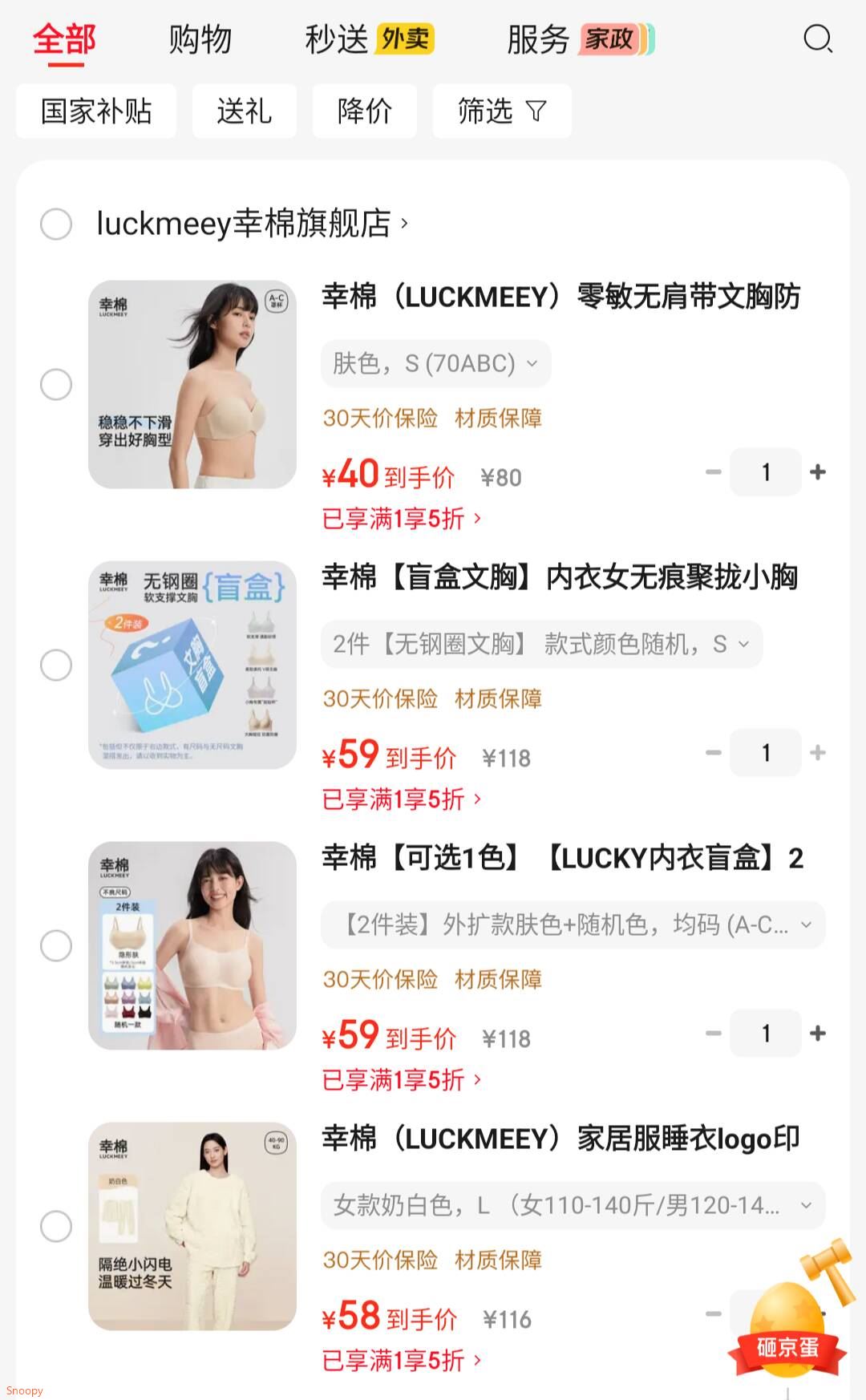Expand the 2件【无钢圈文胸】款式颜色随机 spec dropdown
Viewport: 866px width, 1400px height.
point(541,644)
